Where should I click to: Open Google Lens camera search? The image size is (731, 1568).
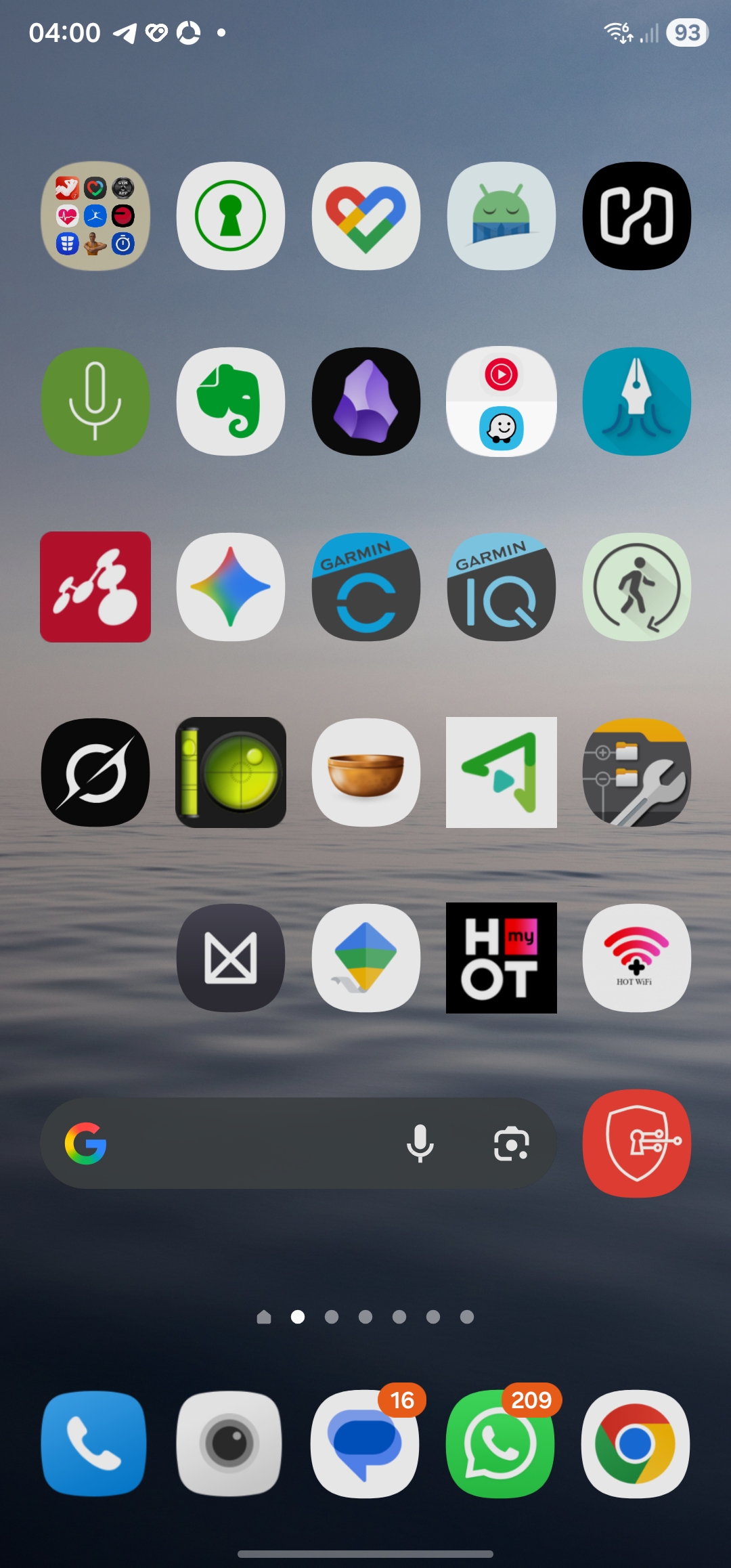click(x=511, y=1144)
